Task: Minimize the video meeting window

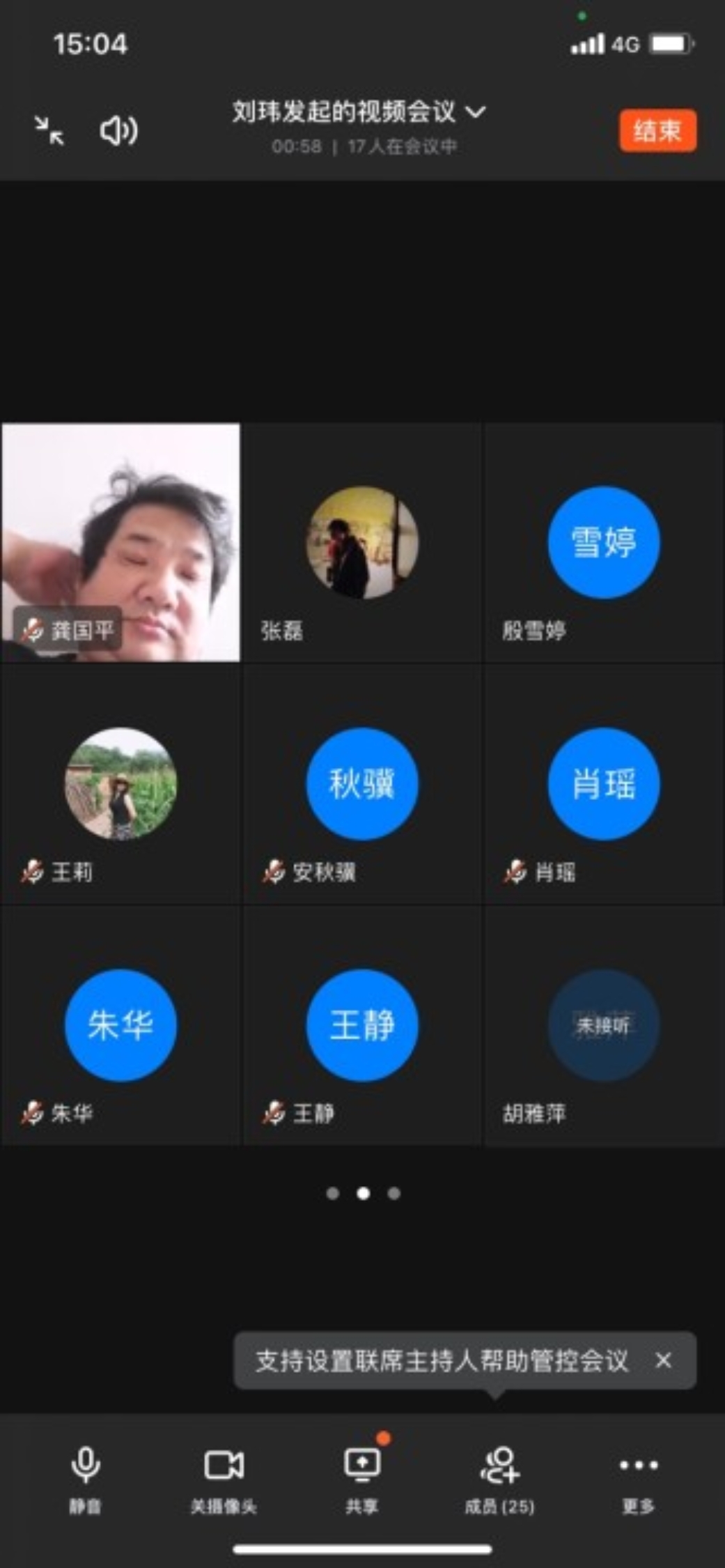Action: tap(49, 130)
